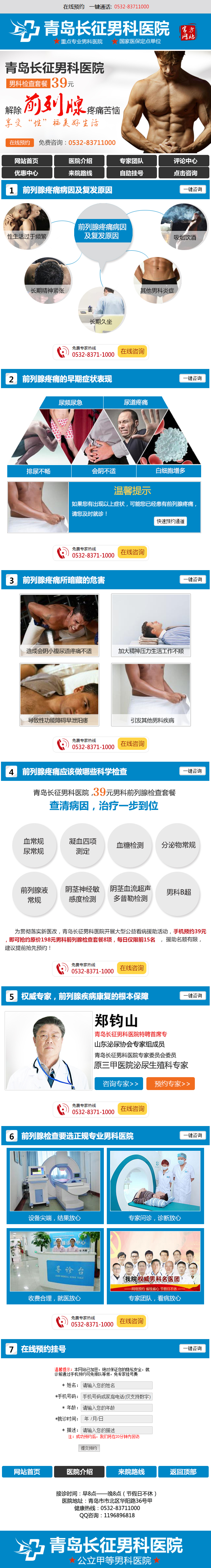
Task: Open 网站首页 in the top menu
Action: point(26,161)
